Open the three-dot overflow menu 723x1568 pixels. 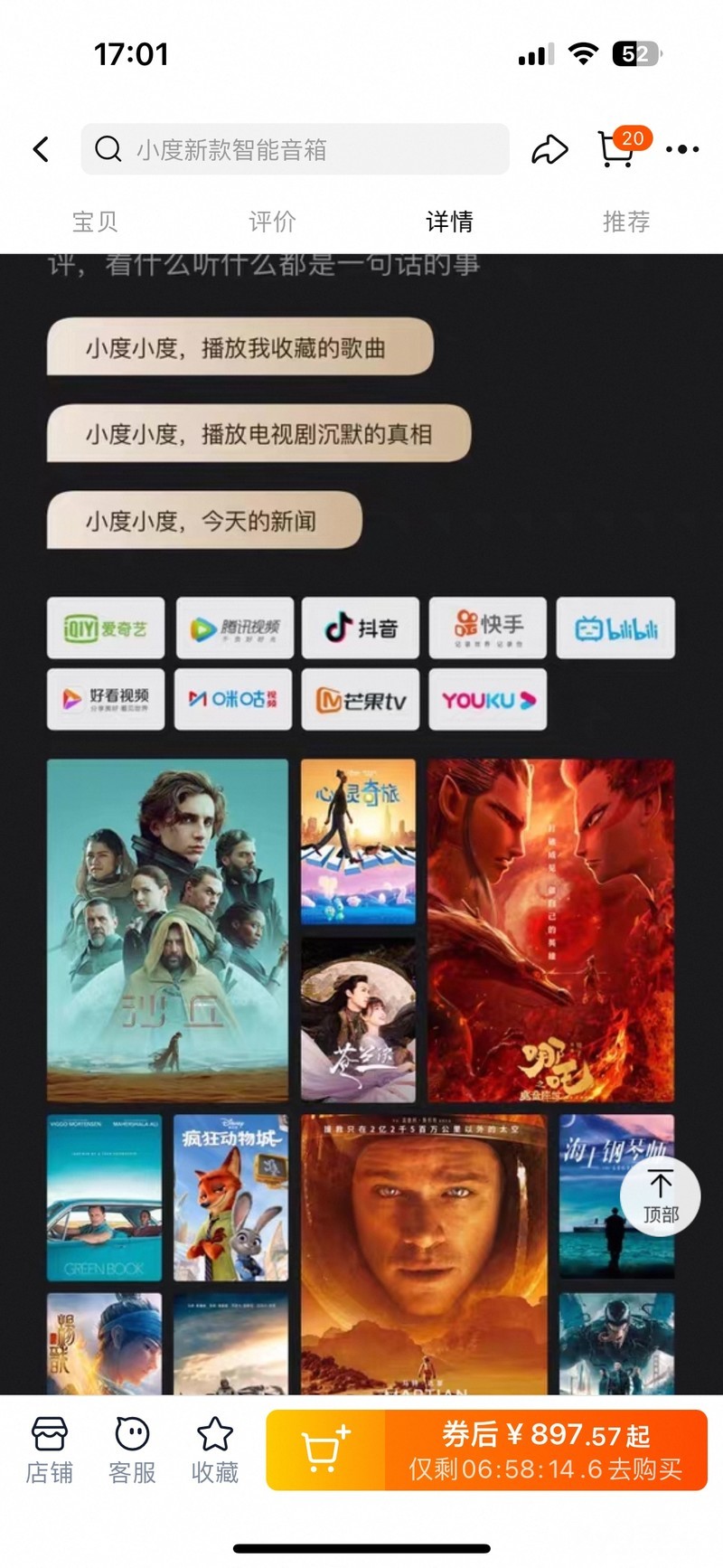(682, 149)
